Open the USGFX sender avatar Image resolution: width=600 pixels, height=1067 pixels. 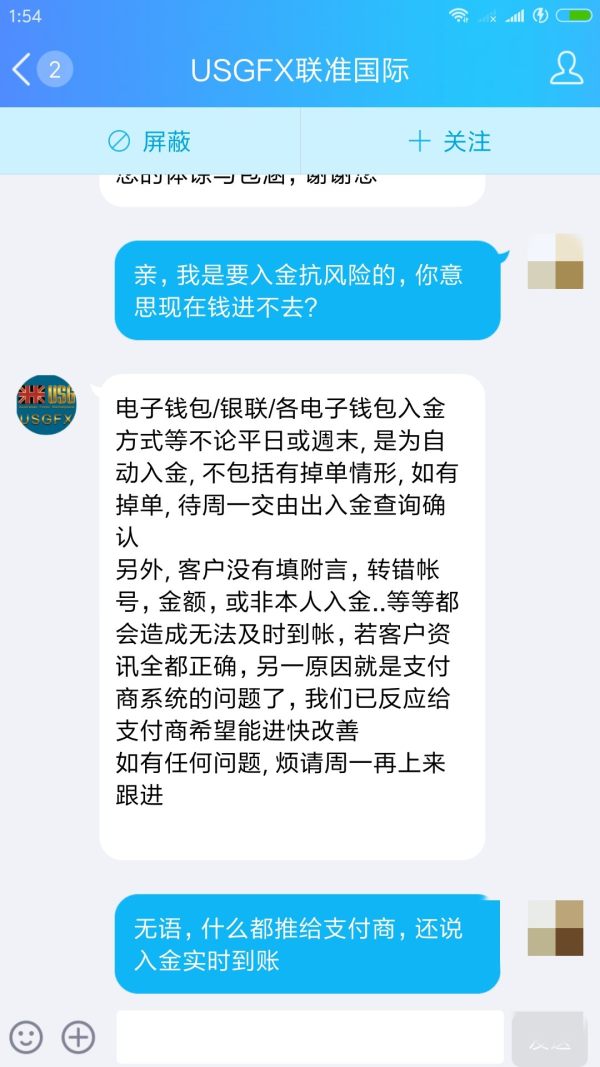[46, 405]
